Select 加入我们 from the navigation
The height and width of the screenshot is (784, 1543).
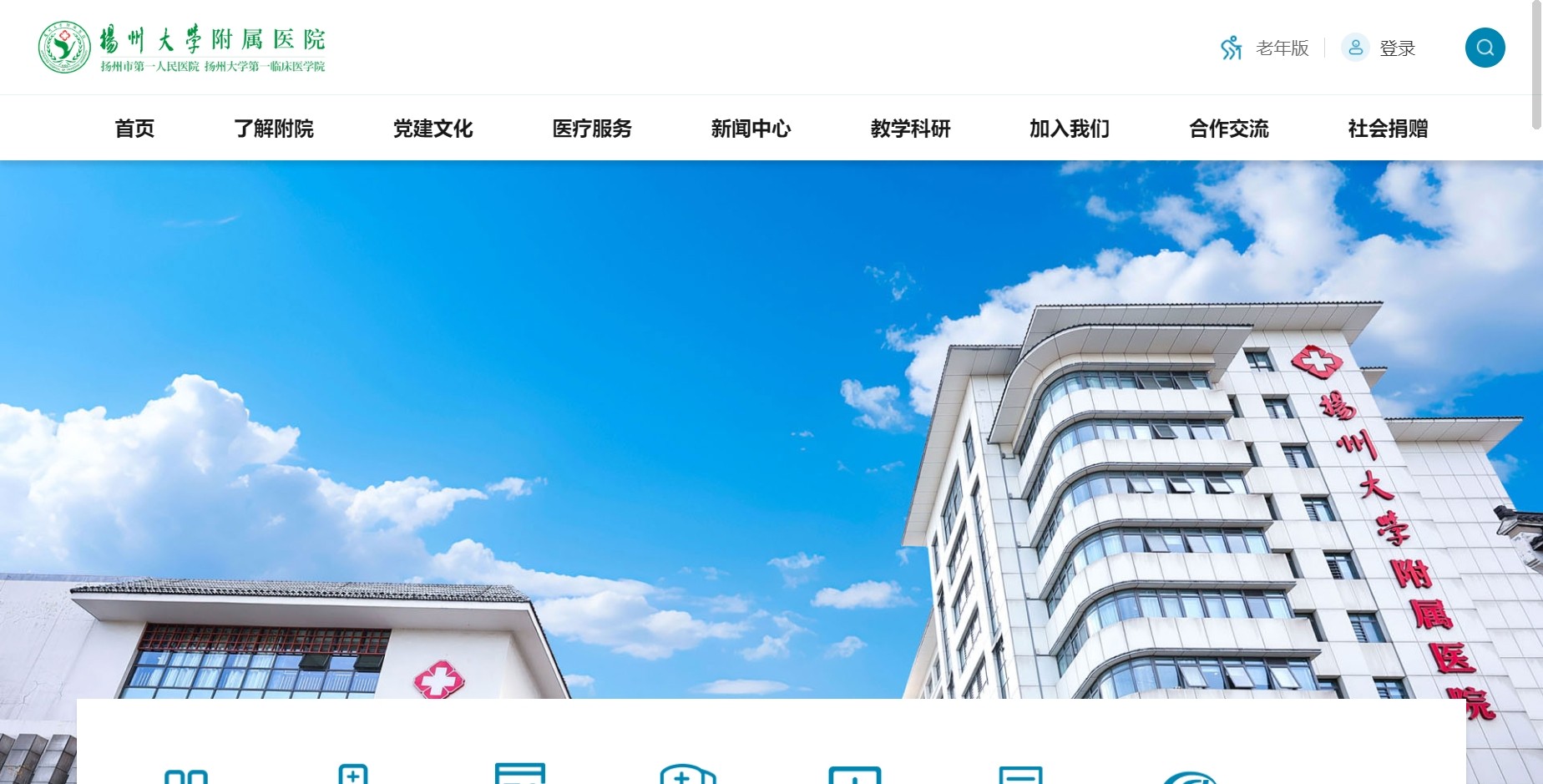(1070, 129)
